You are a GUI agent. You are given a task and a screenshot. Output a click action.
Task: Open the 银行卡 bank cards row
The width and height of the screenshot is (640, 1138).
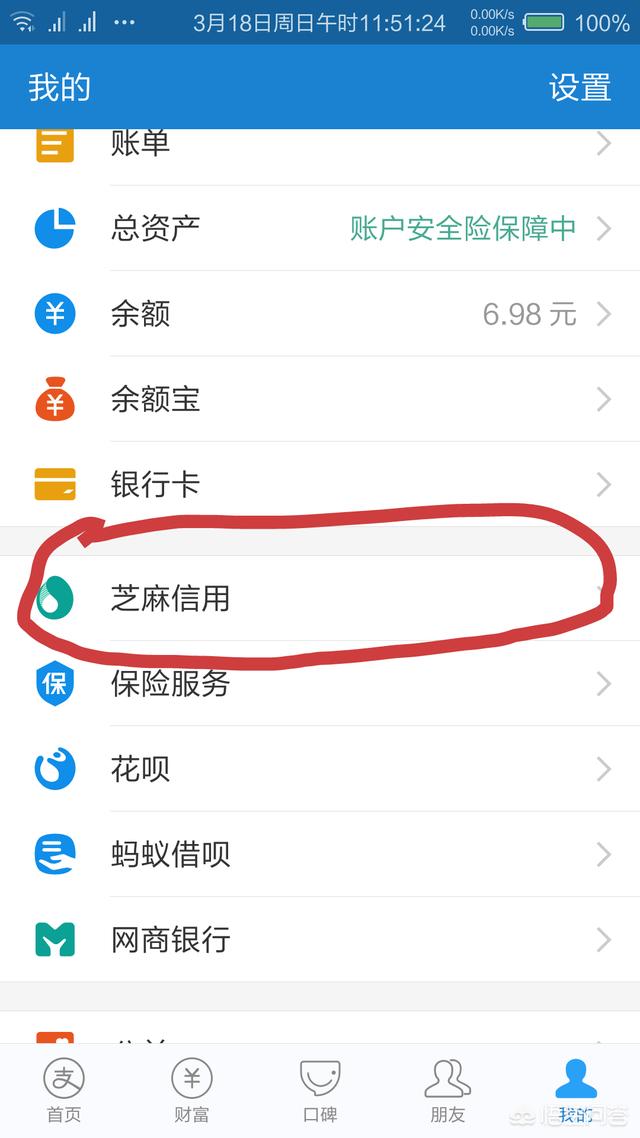pos(320,485)
